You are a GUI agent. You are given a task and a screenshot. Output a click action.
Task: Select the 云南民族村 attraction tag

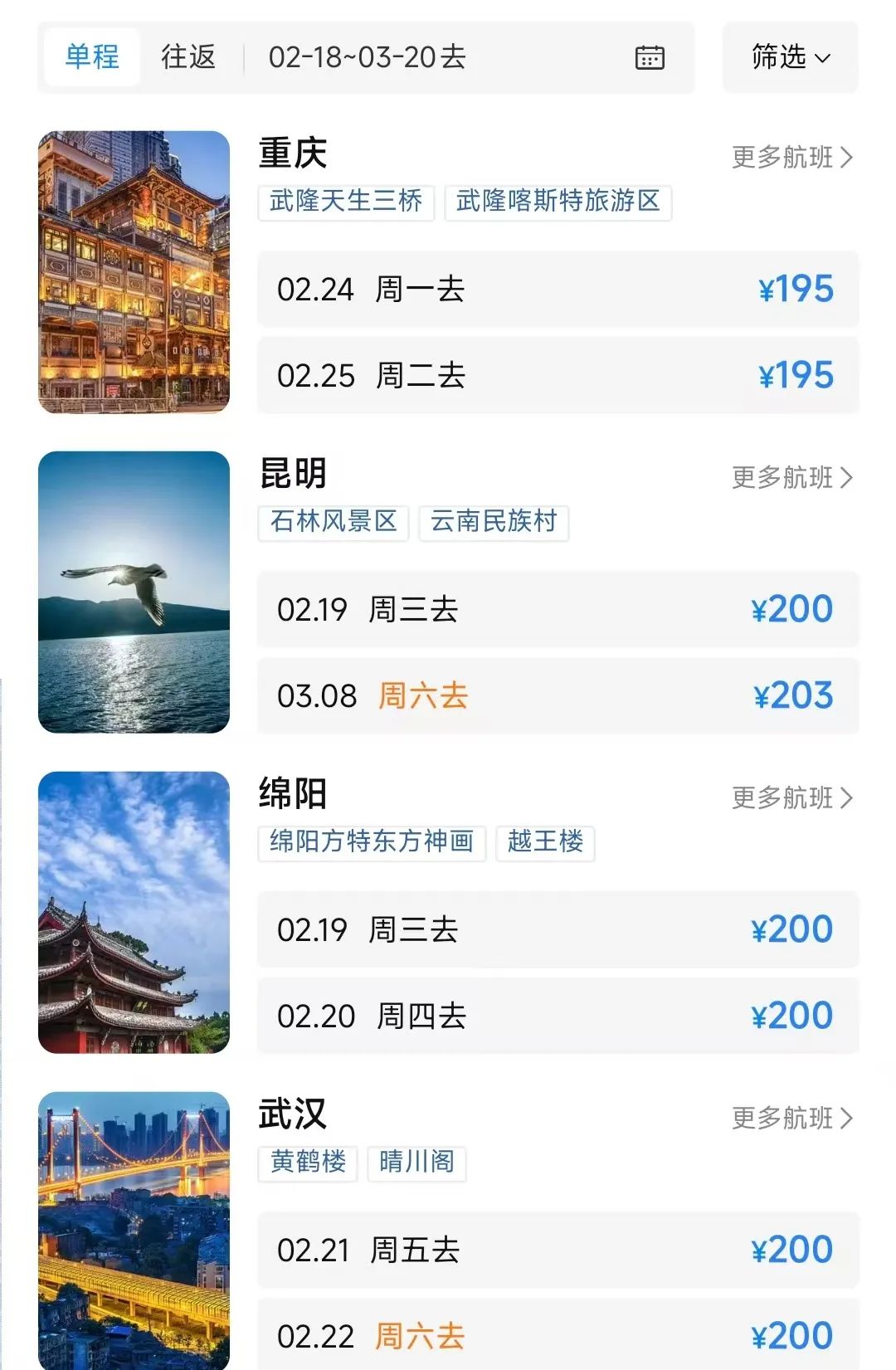coord(493,522)
